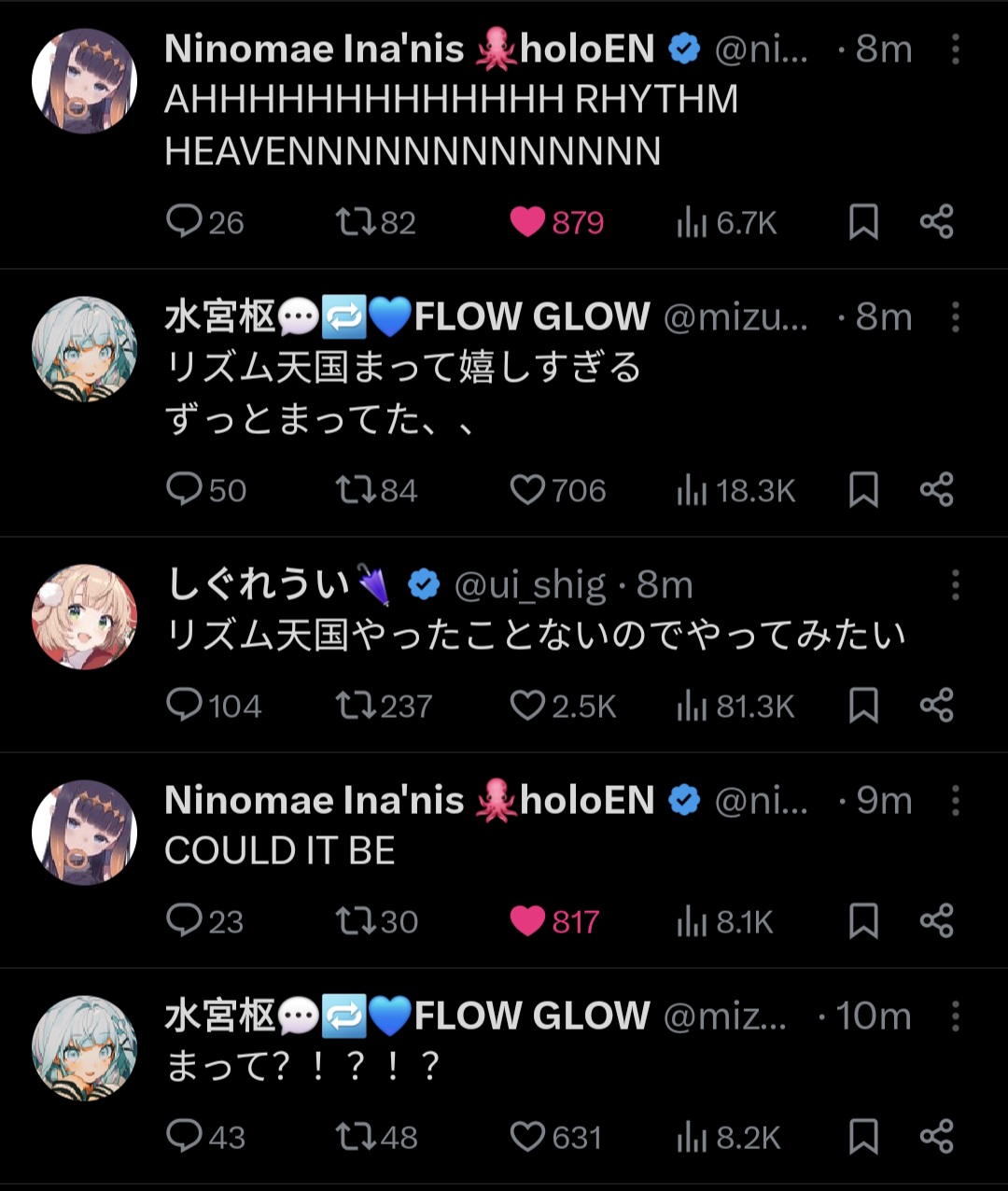1008x1191 pixels.
Task: Share the まって?!?!? tweet
Action: 936,1137
